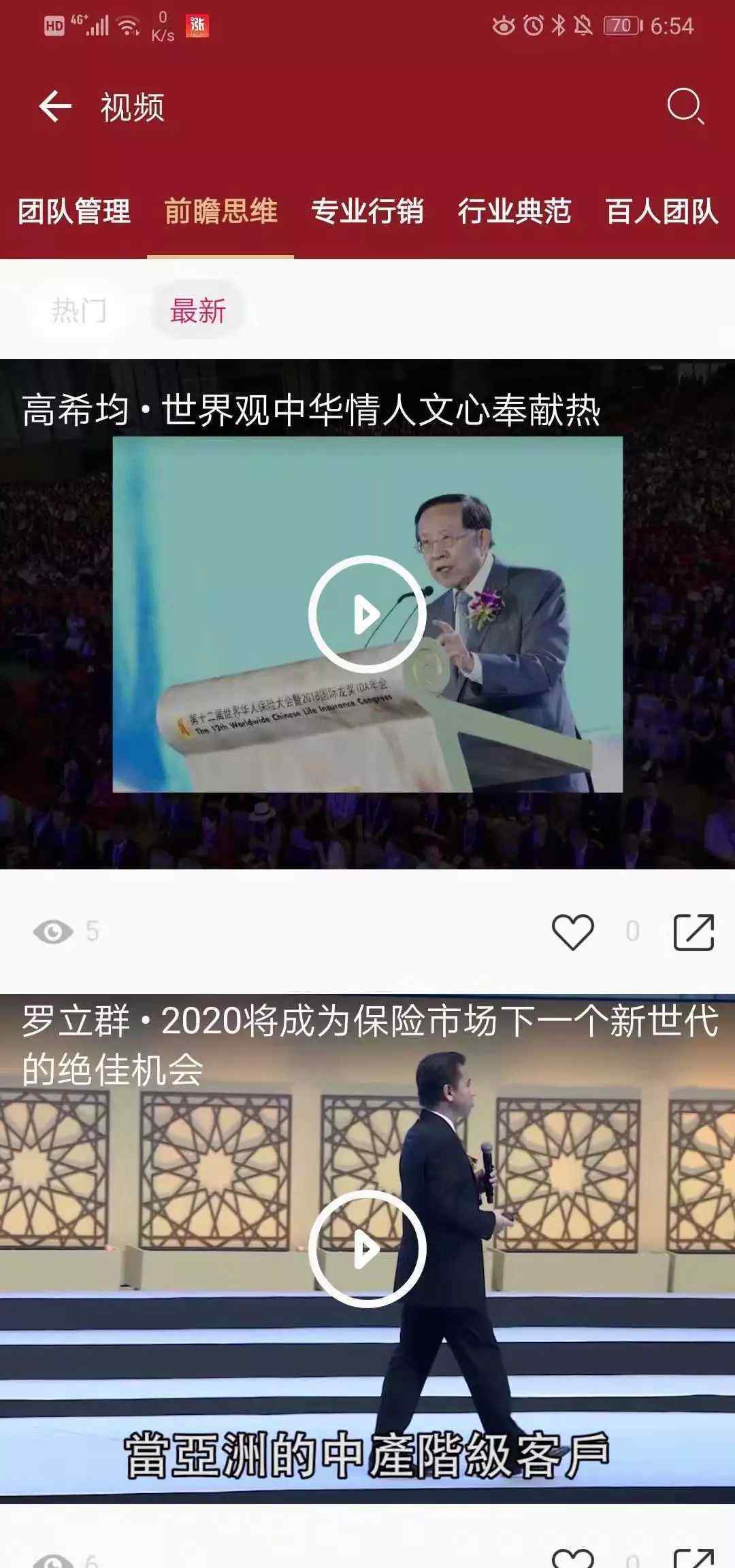
Task: Switch to the 团队管理 tab
Action: [73, 211]
